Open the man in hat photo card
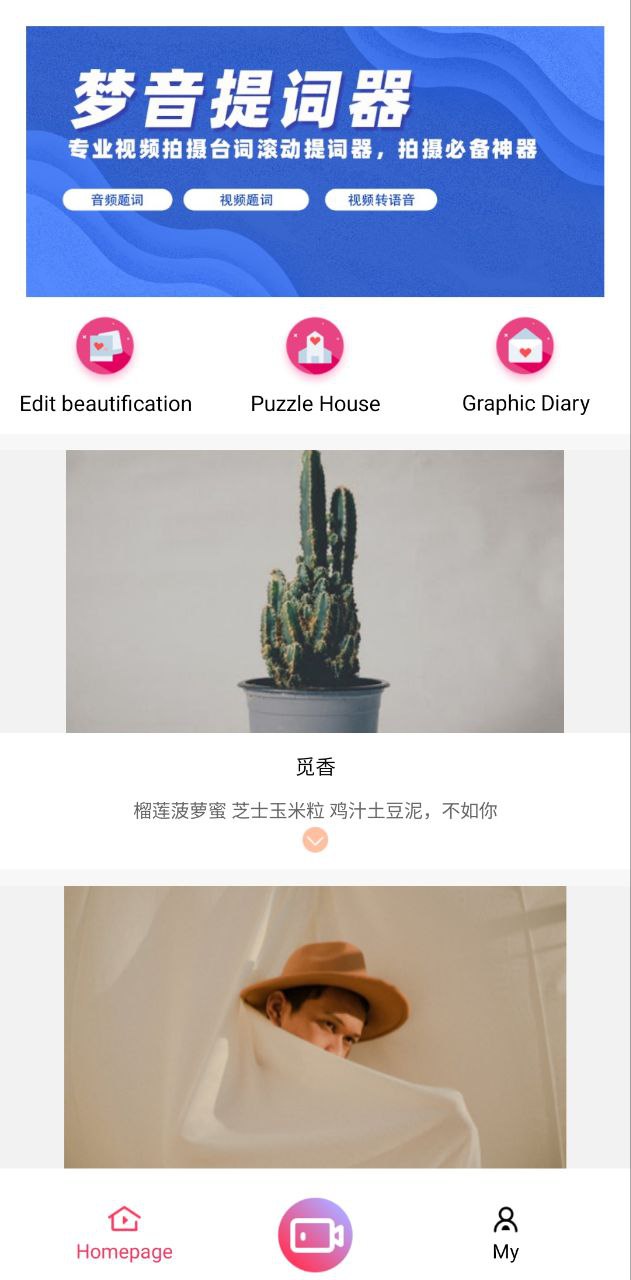Image resolution: width=631 pixels, height=1280 pixels. [315, 1027]
